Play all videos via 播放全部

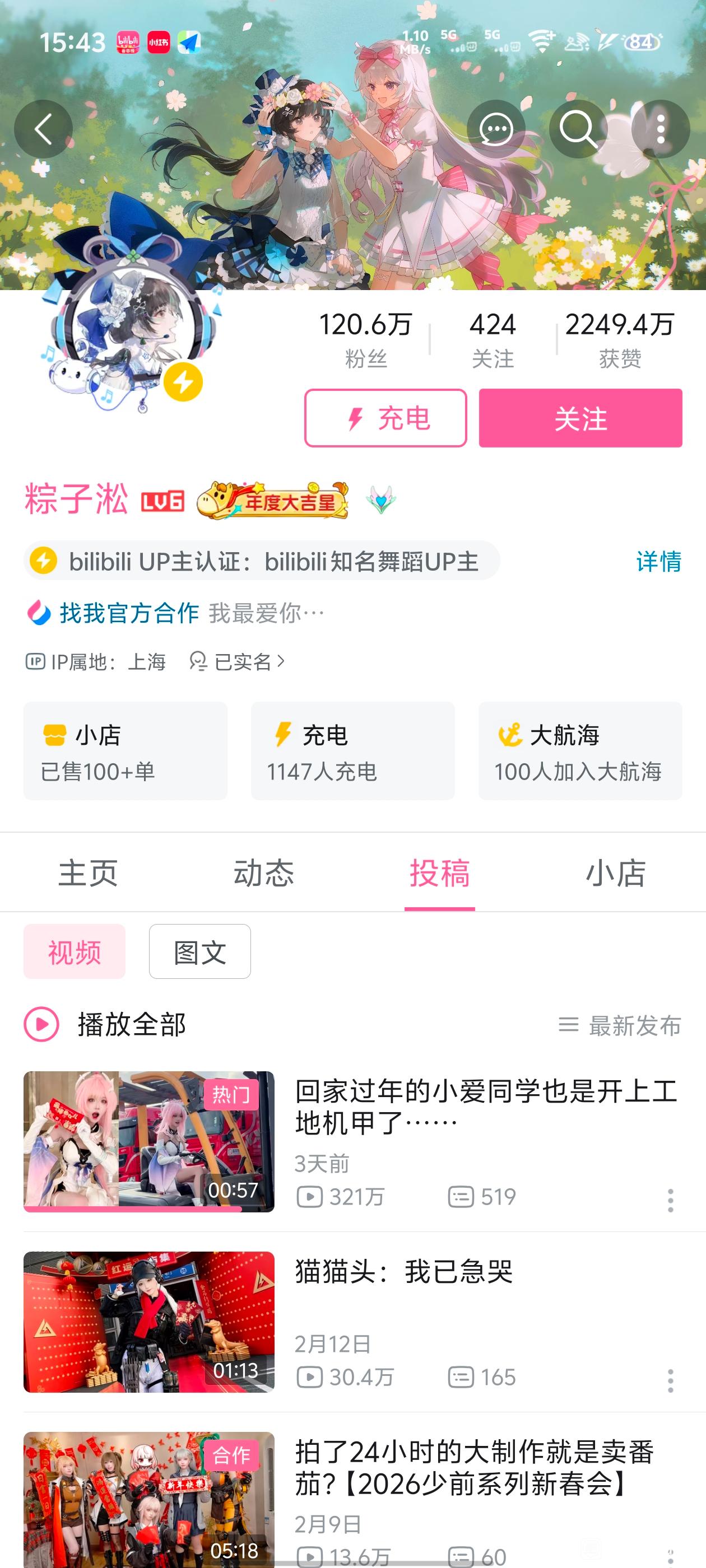click(105, 1024)
